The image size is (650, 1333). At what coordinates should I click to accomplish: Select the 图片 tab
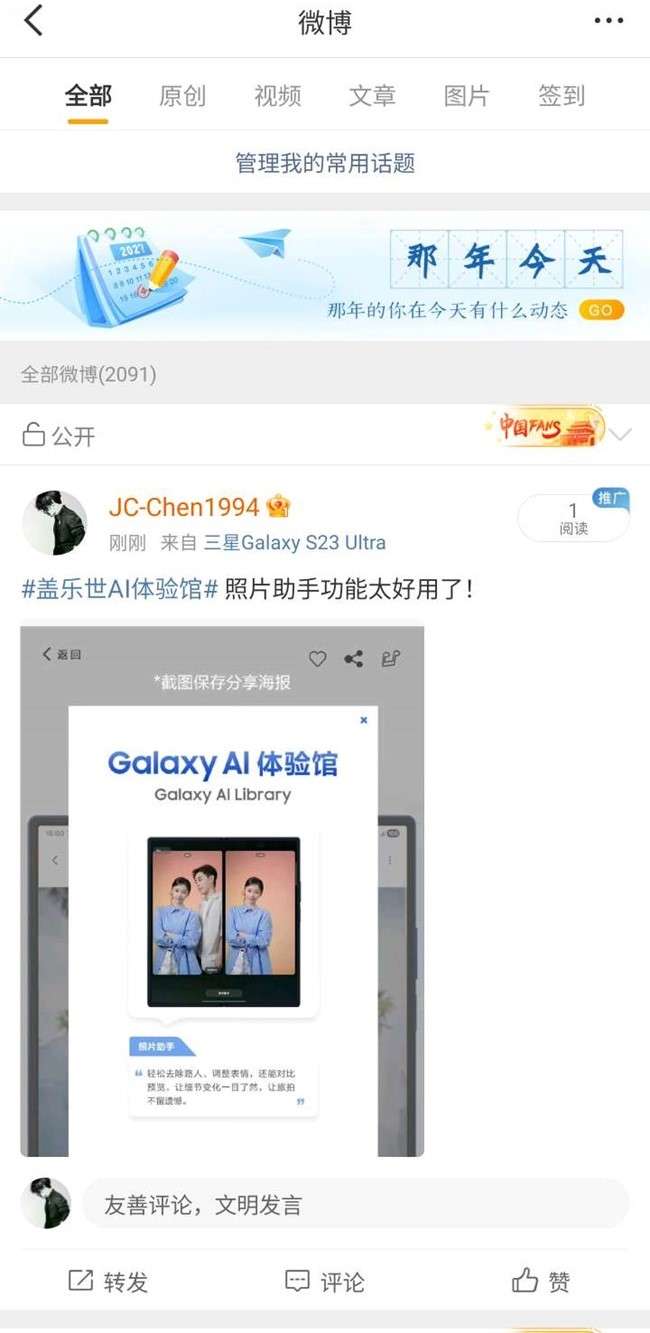466,96
